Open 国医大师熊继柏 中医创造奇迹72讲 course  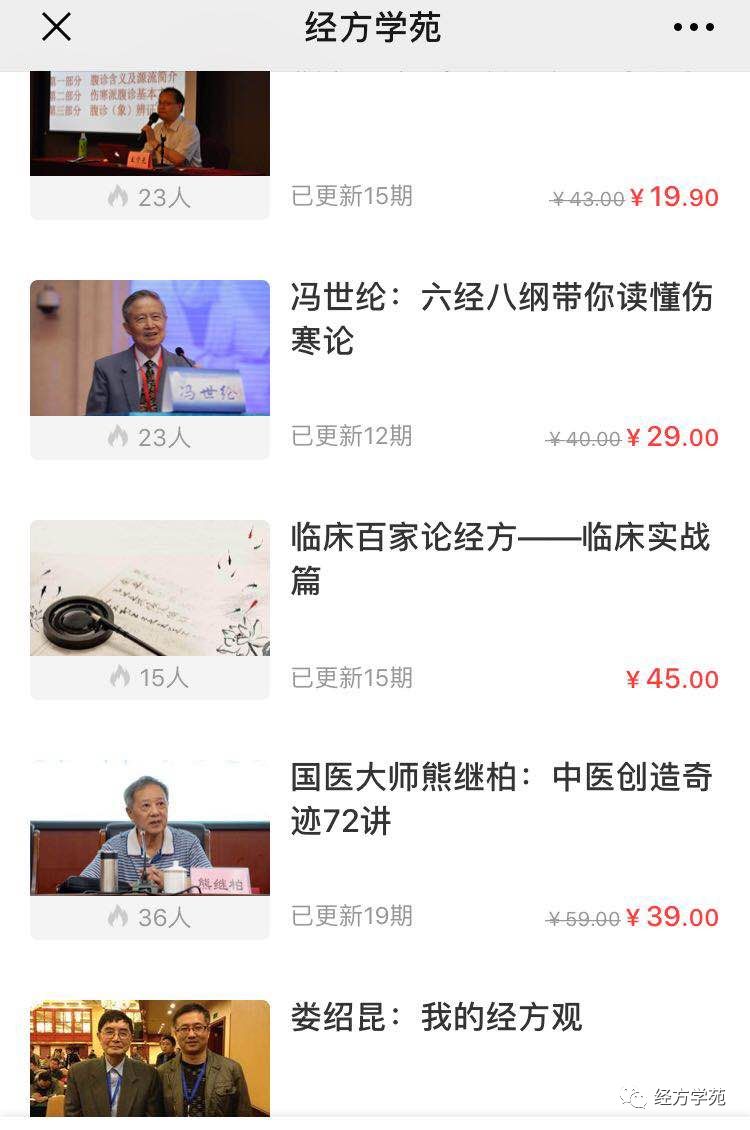pyautogui.click(x=501, y=799)
